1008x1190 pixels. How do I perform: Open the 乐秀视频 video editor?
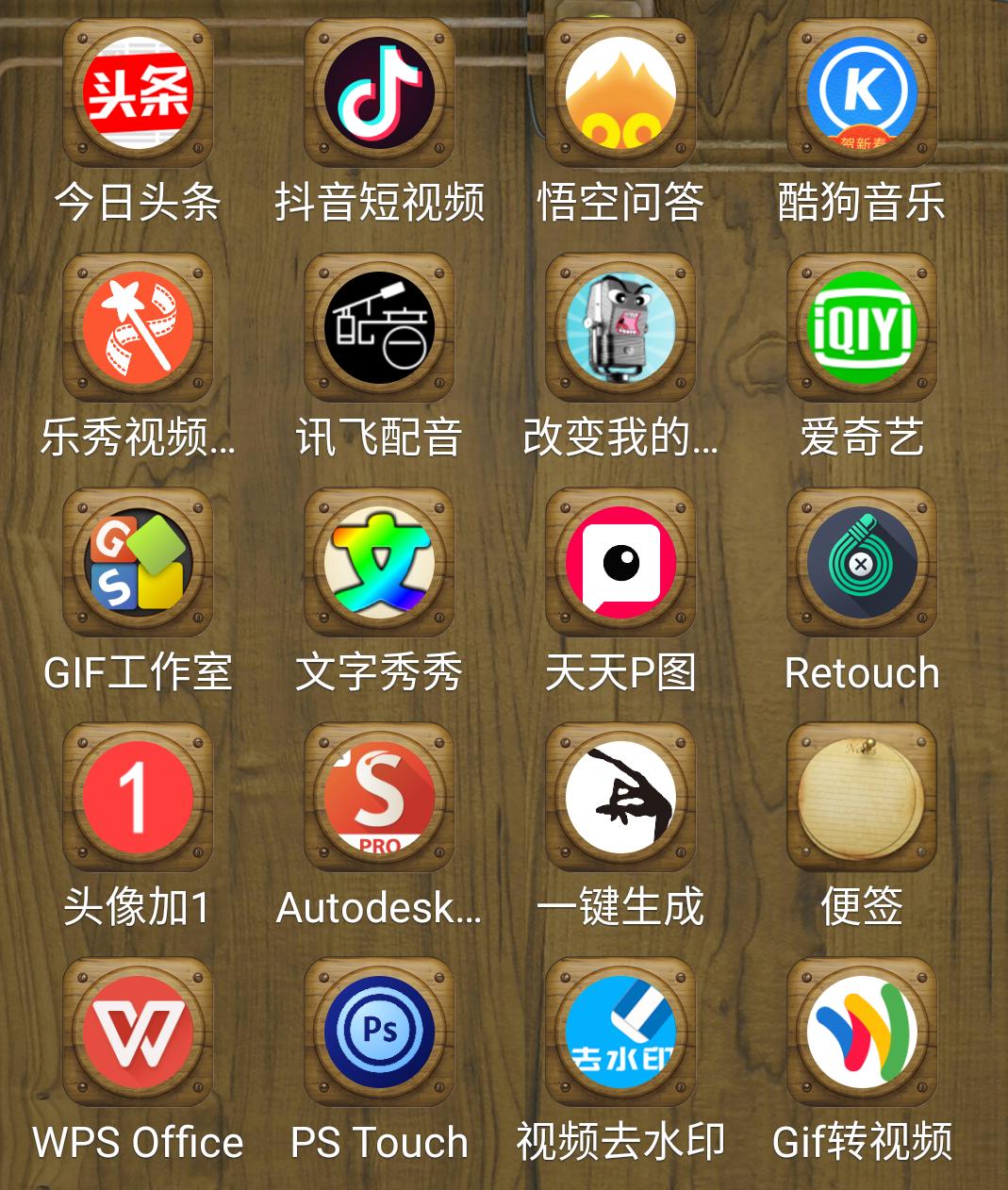pos(137,328)
